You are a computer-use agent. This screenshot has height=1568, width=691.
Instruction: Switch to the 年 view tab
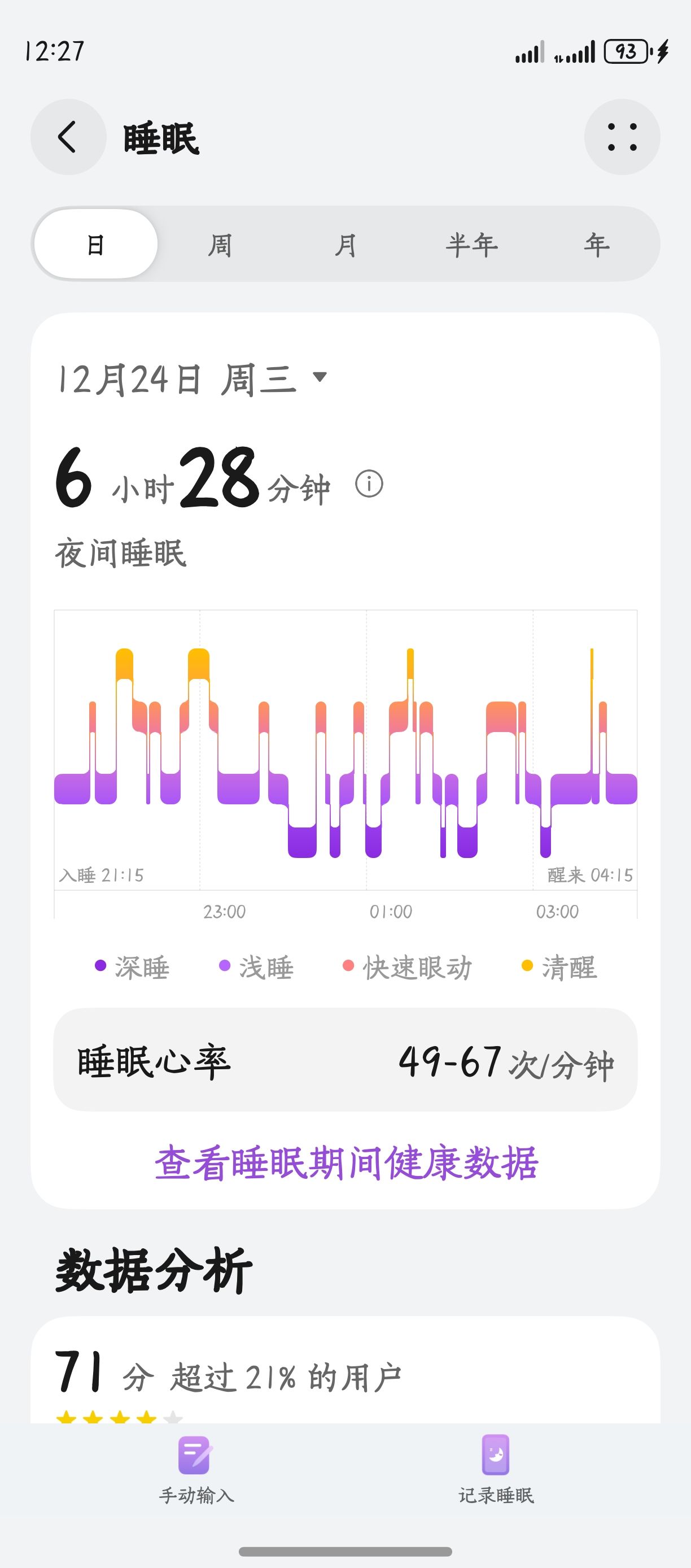pyautogui.click(x=597, y=245)
